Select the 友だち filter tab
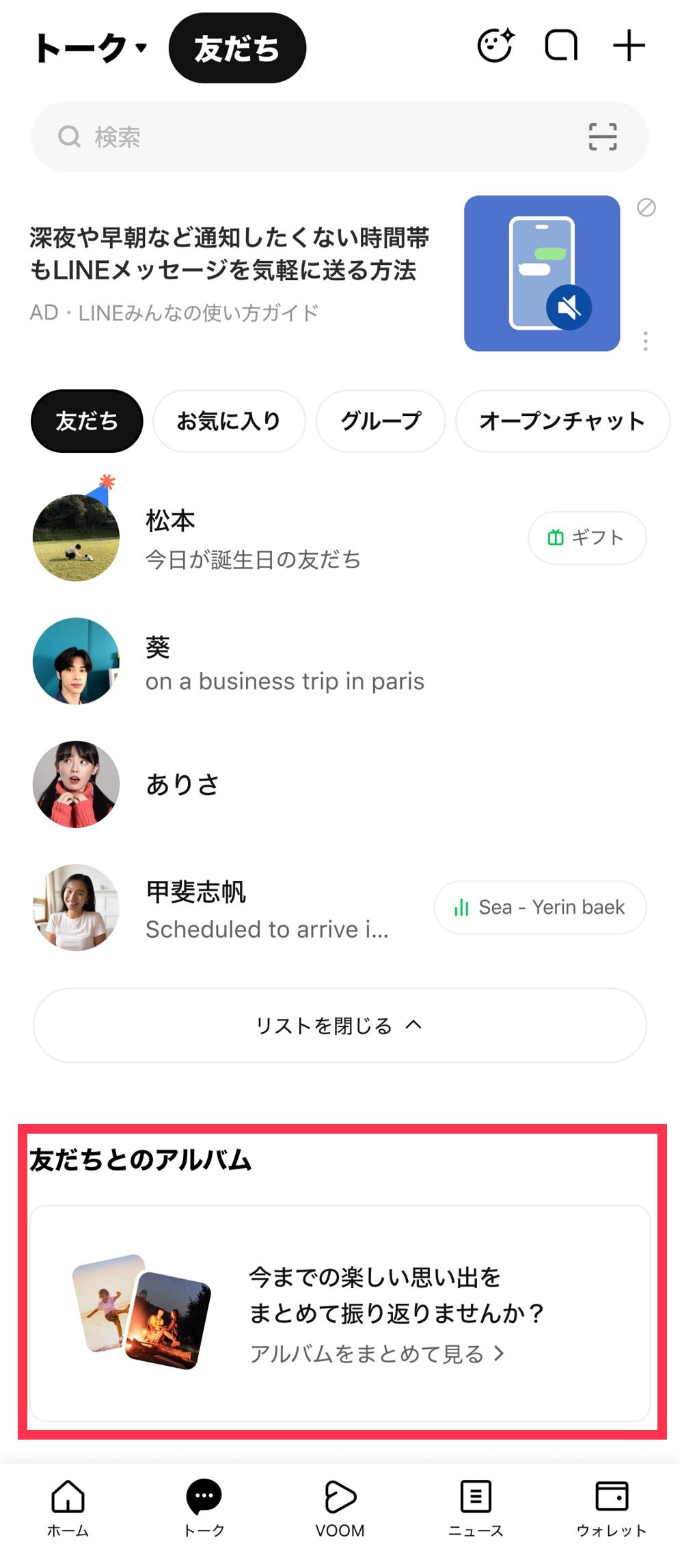This screenshot has width=680, height=1568. [x=87, y=421]
